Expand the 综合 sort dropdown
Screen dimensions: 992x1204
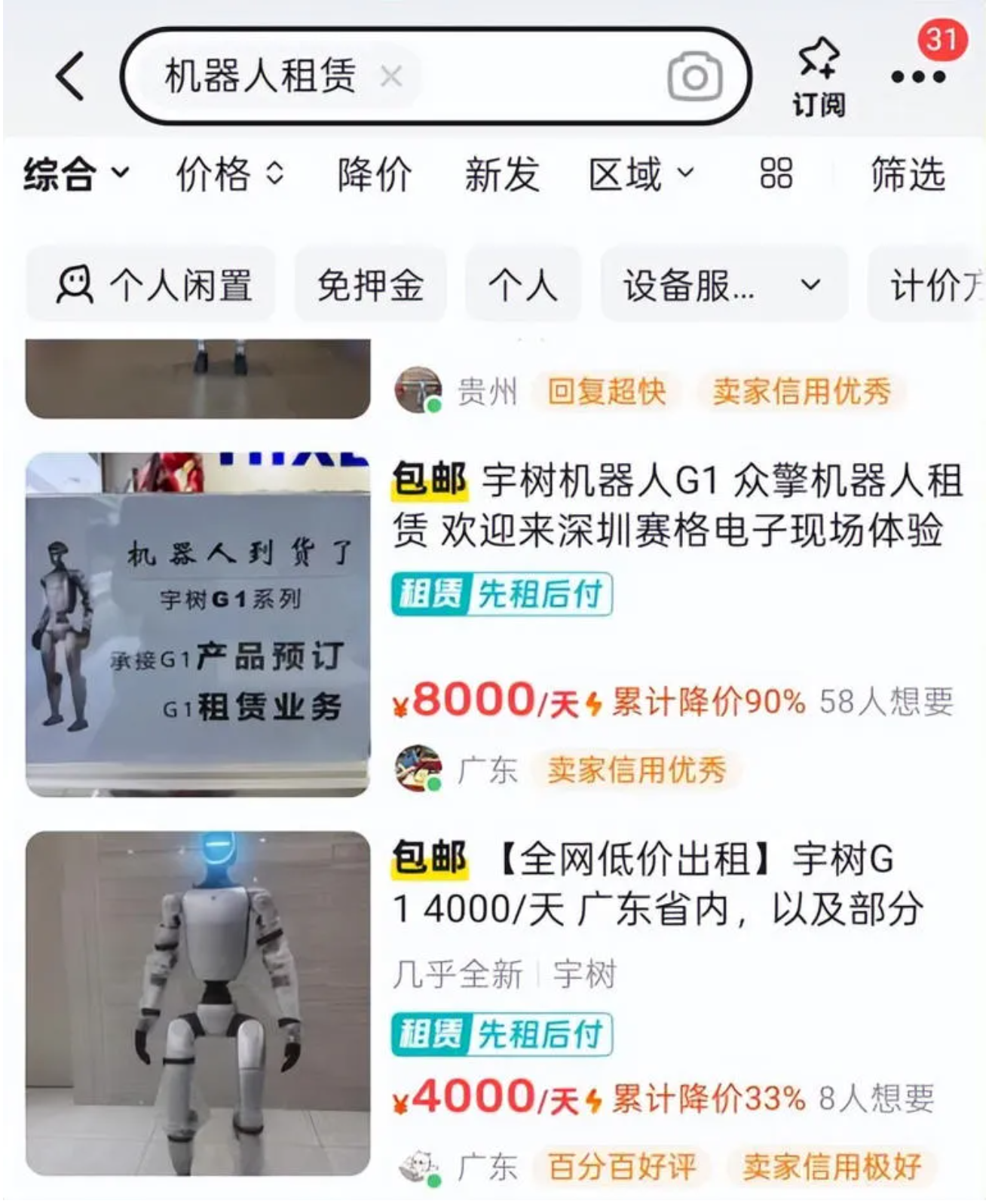(75, 174)
